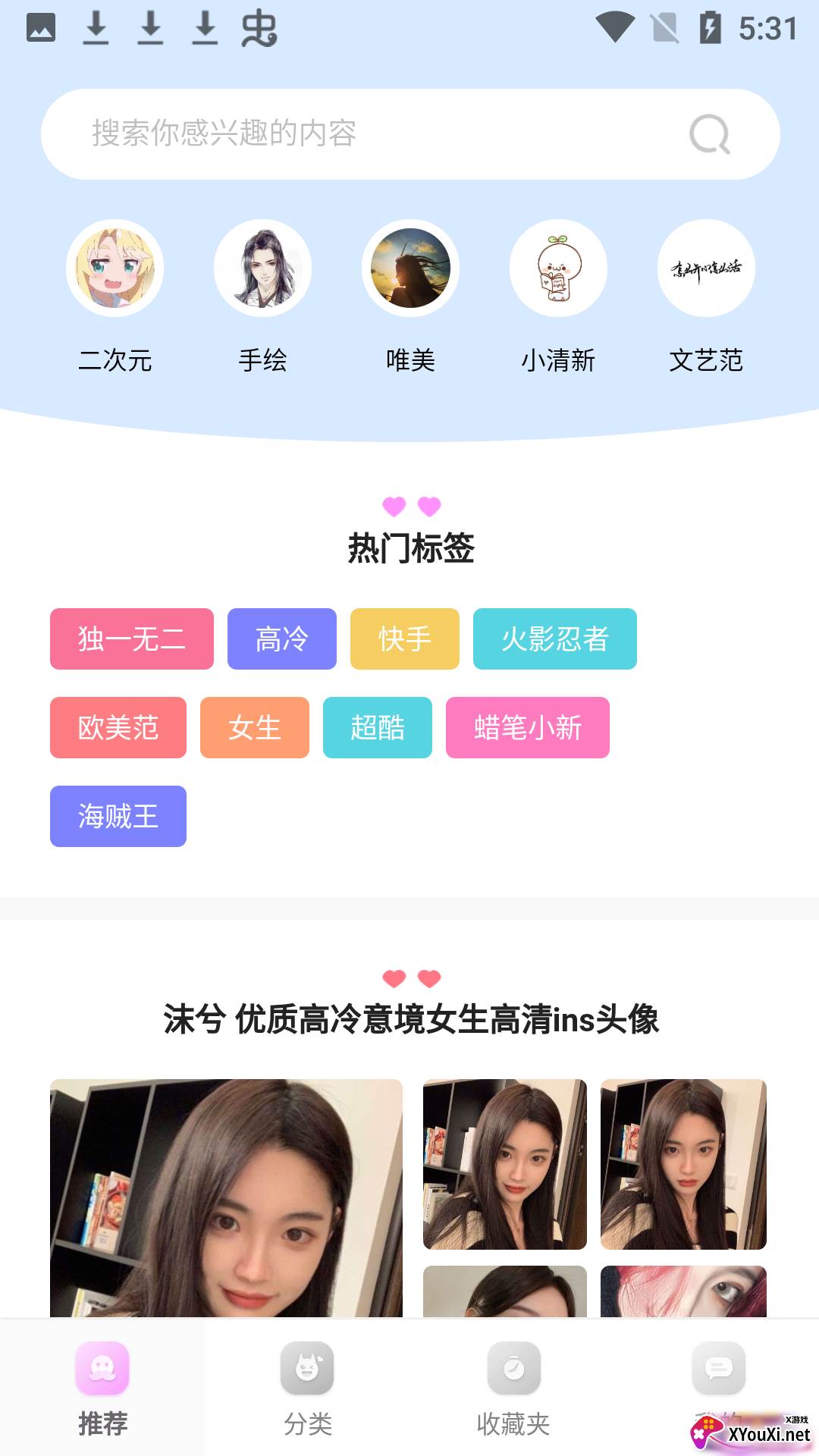This screenshot has height=1456, width=819.
Task: Open the 火影忍者 tag
Action: 555,639
